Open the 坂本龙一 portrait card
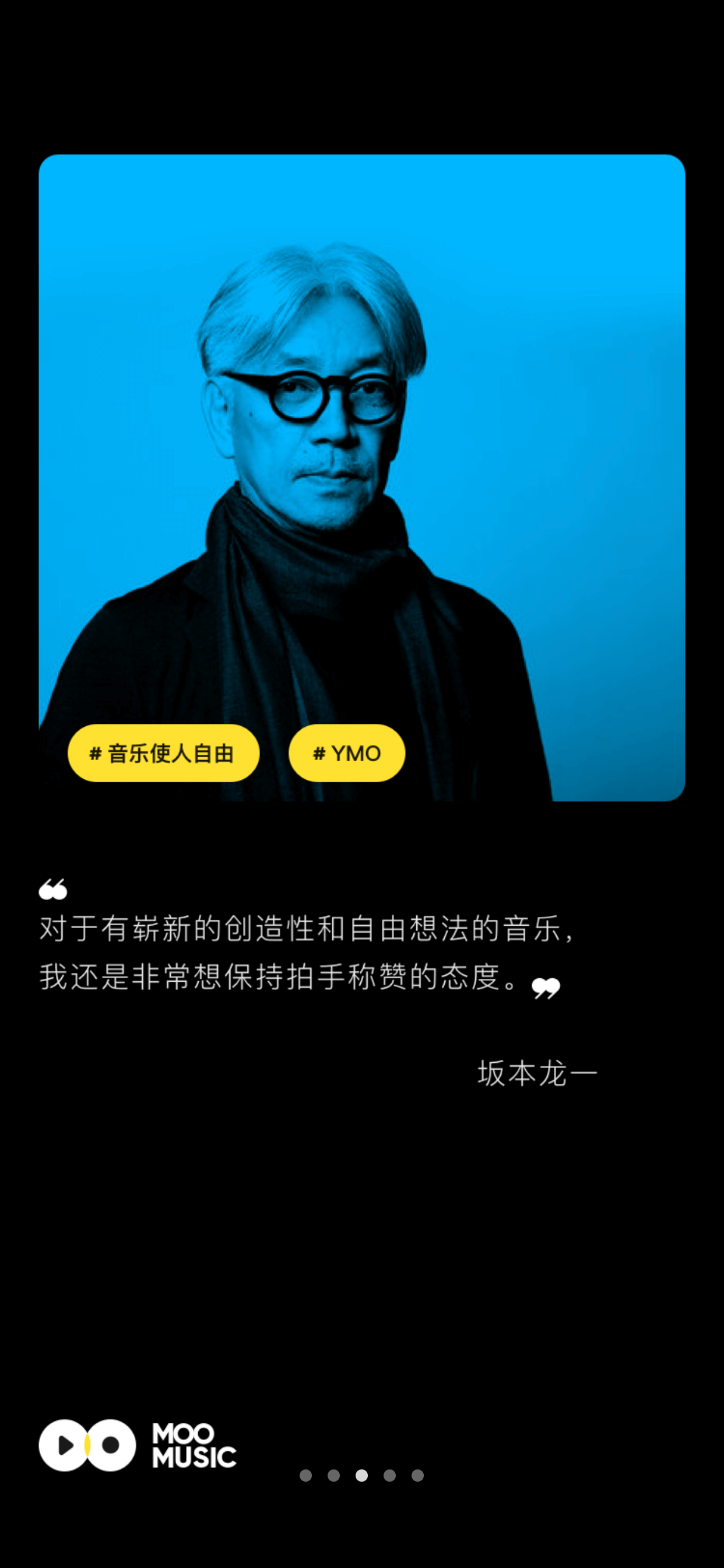The width and height of the screenshot is (724, 1568). pos(362,478)
